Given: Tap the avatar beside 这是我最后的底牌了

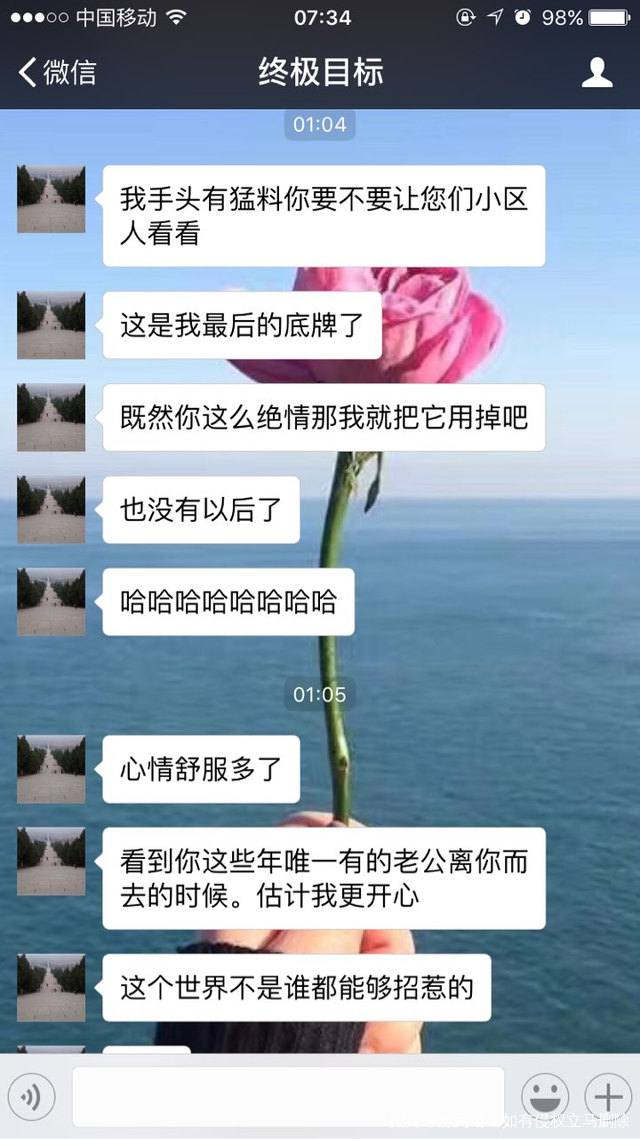Looking at the screenshot, I should (x=51, y=325).
